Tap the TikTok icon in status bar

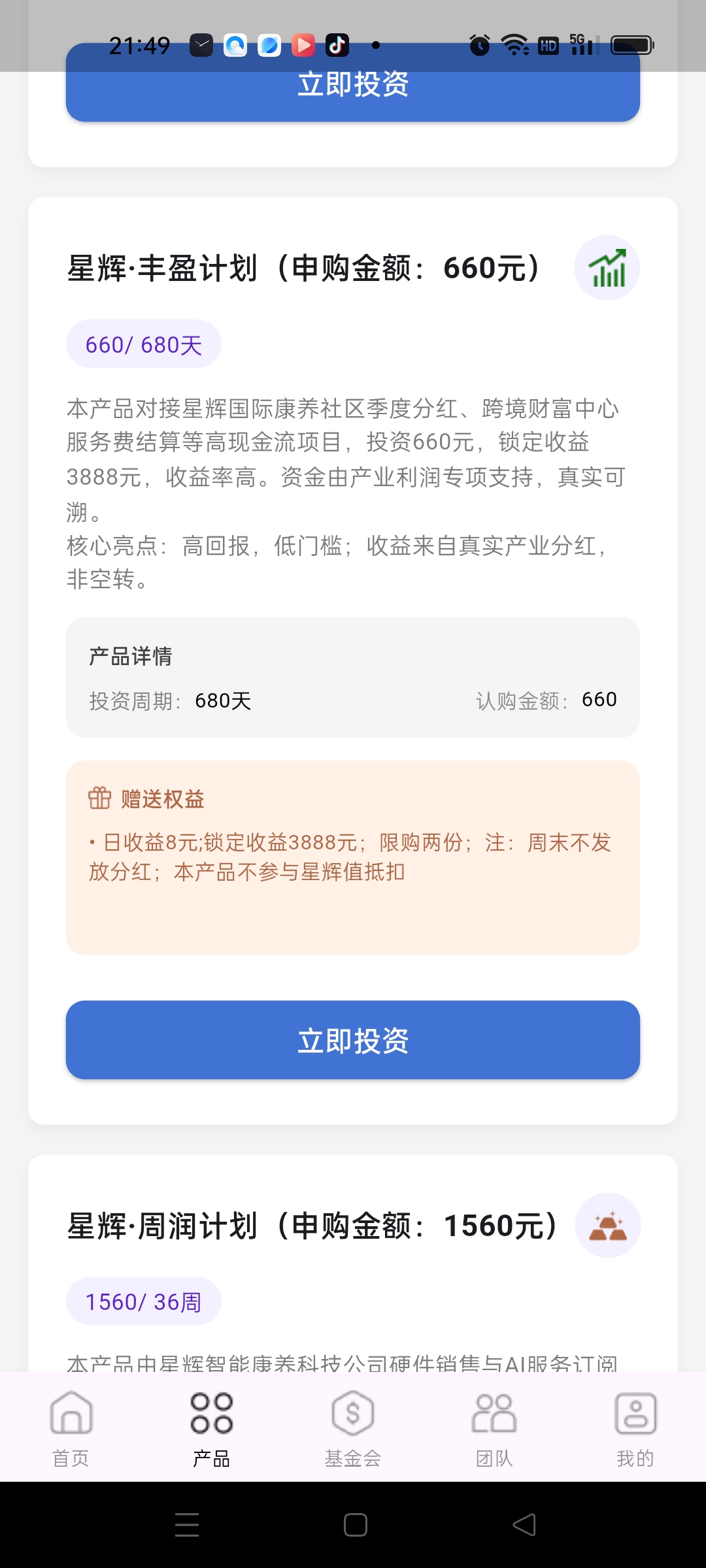click(337, 46)
